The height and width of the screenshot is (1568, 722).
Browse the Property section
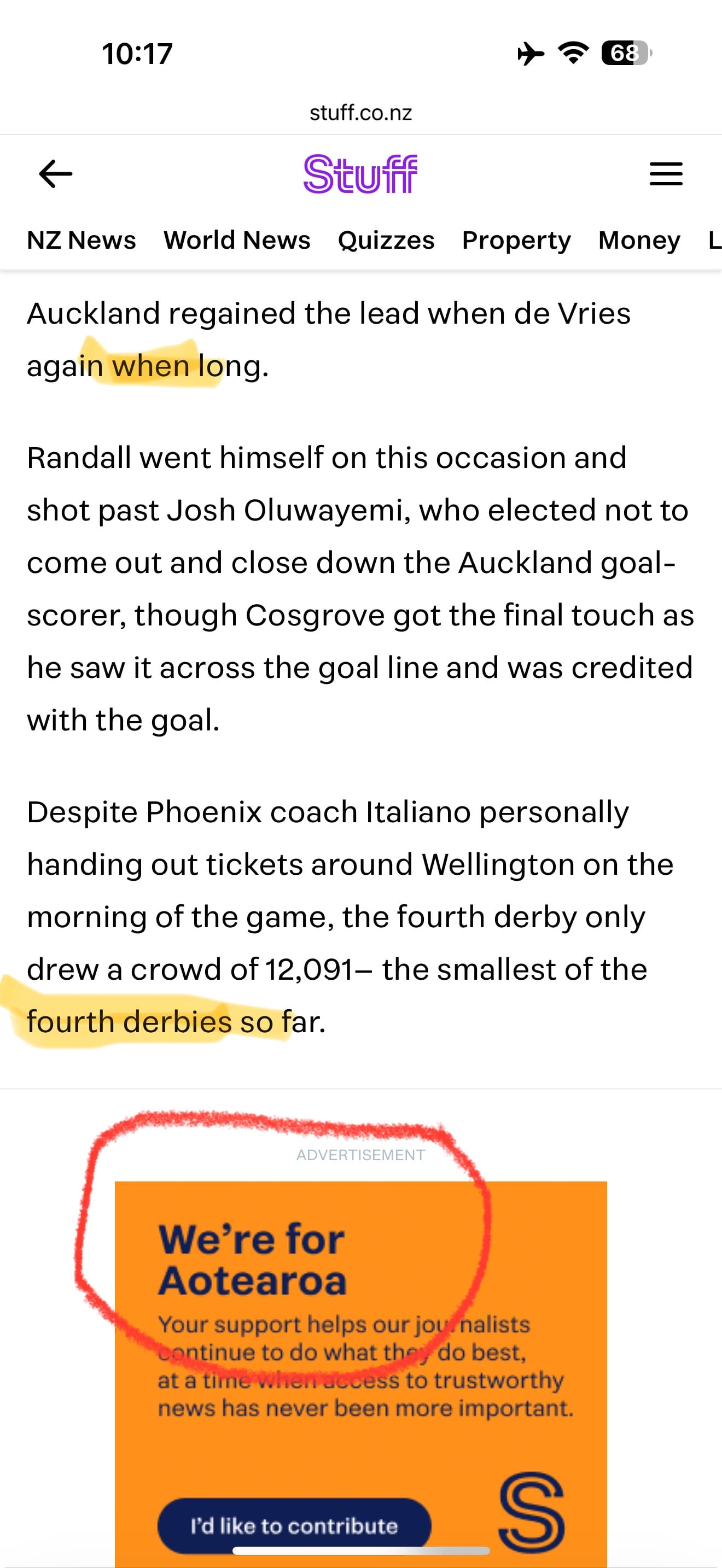point(516,241)
